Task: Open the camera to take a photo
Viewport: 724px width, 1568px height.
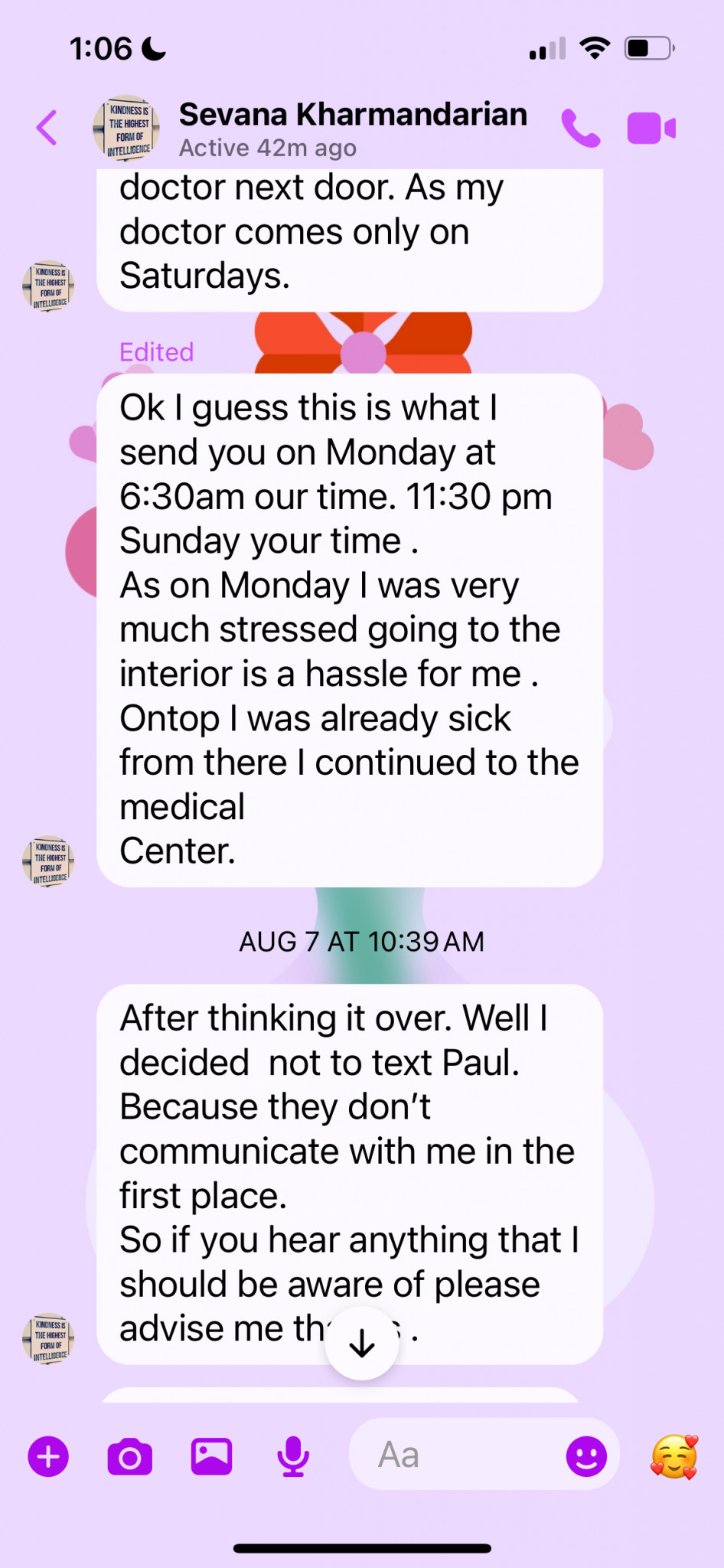Action: (130, 1456)
